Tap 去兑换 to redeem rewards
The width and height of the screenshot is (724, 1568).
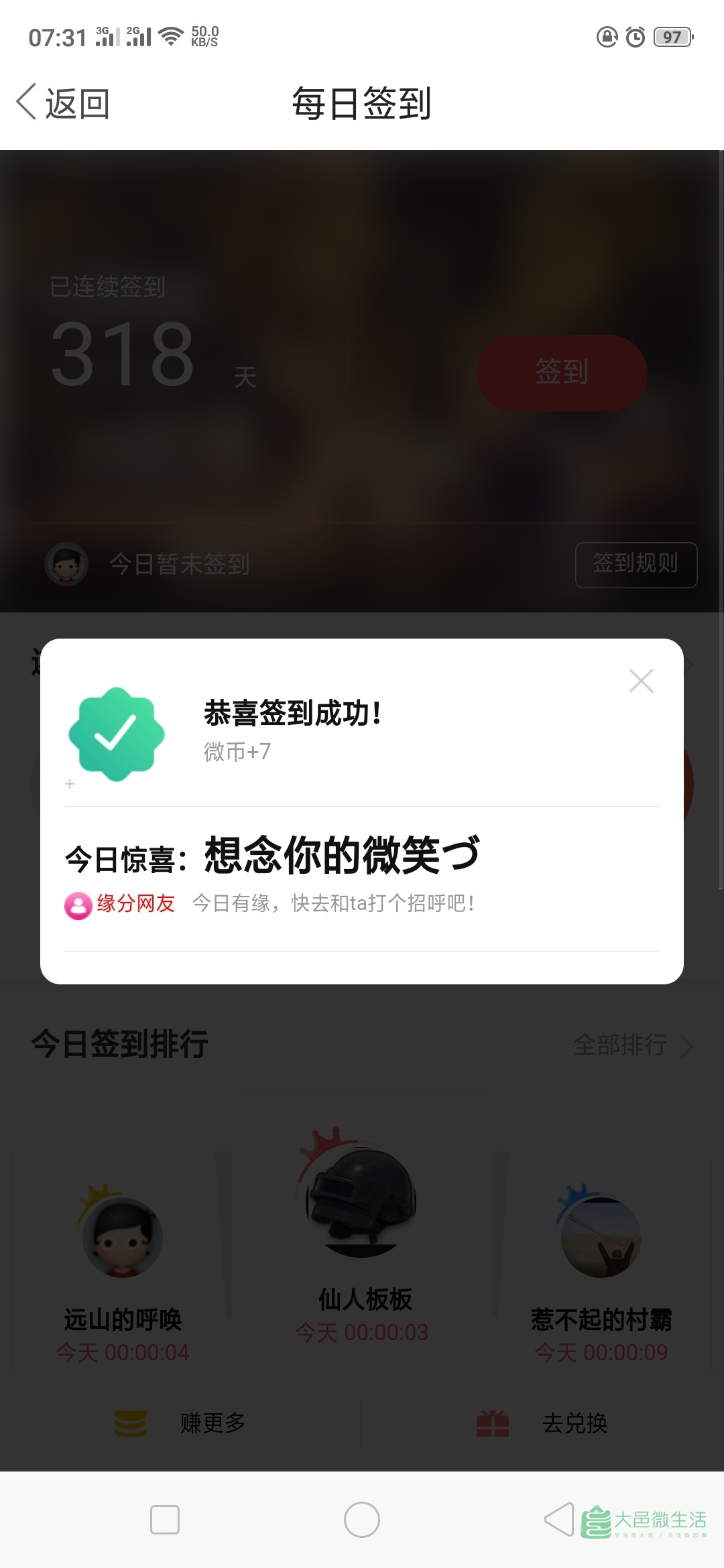pos(543,1423)
